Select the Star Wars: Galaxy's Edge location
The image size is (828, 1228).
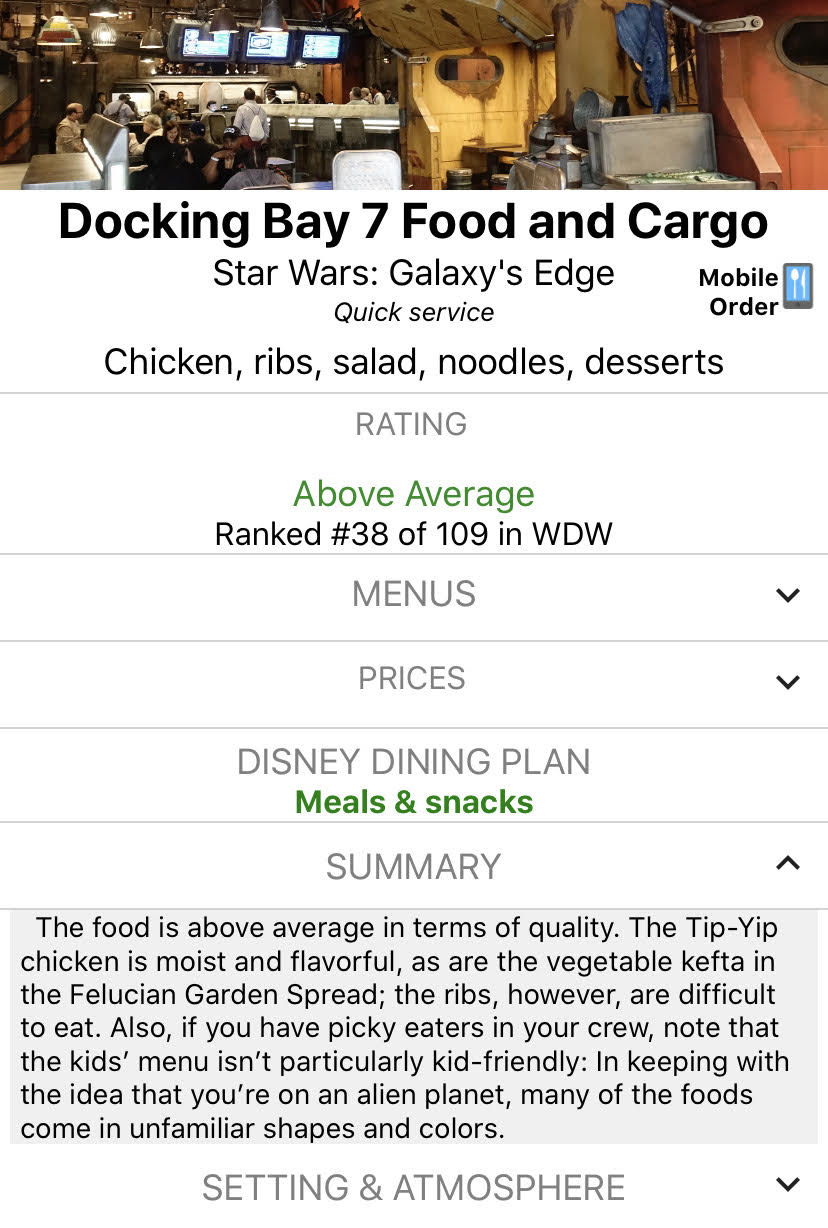413,272
